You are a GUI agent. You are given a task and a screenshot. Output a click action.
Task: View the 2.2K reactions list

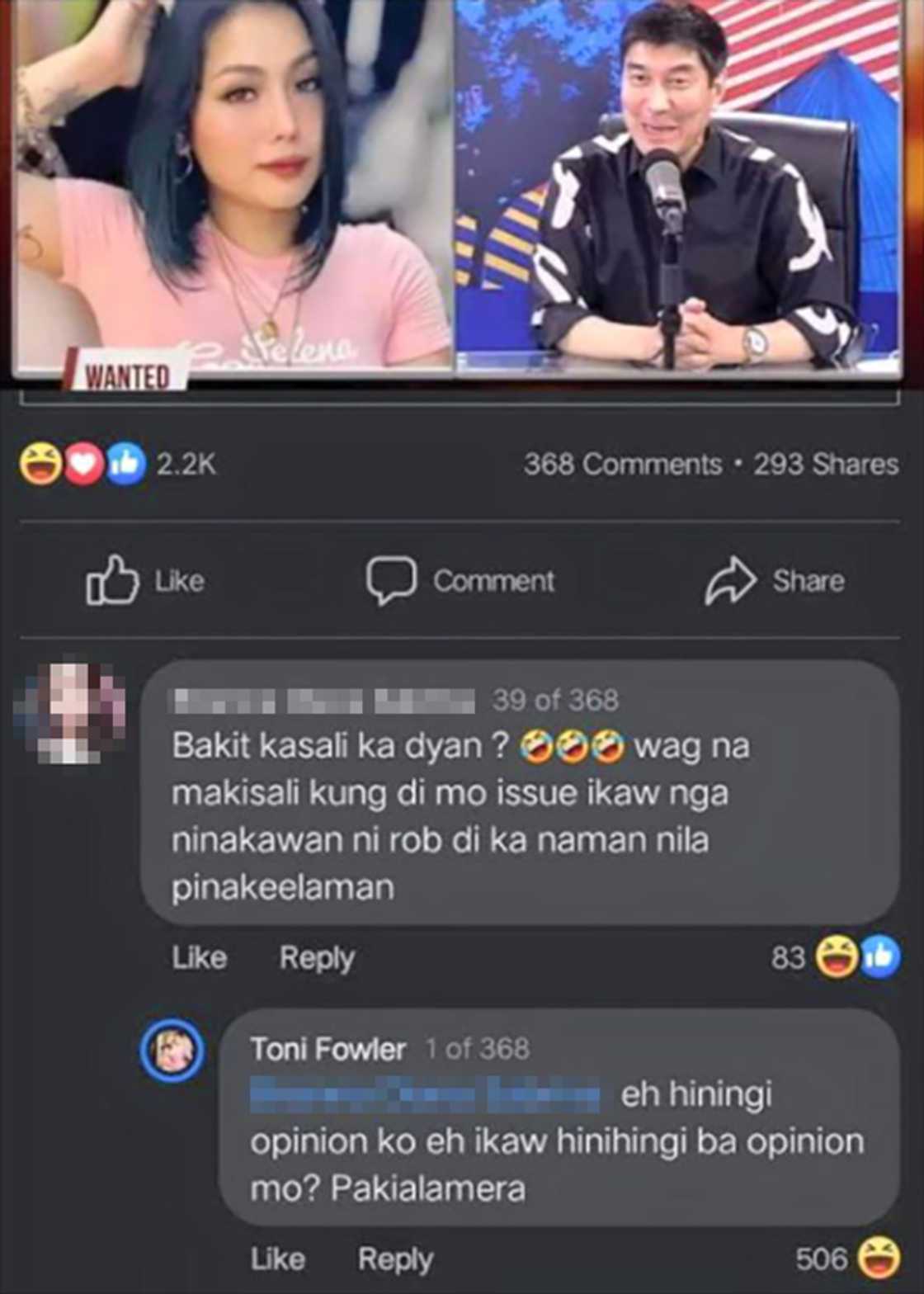(118, 465)
